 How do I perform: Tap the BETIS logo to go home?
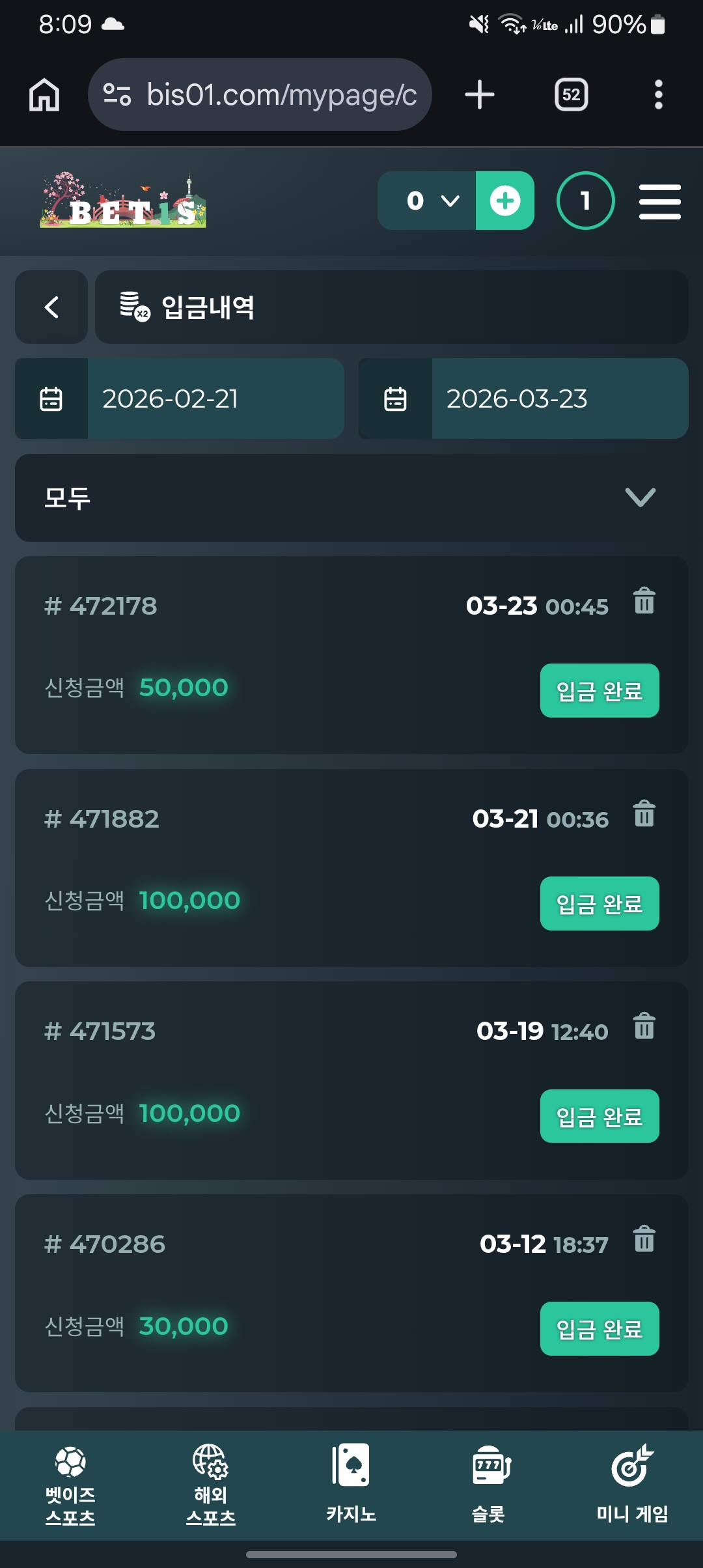[123, 201]
